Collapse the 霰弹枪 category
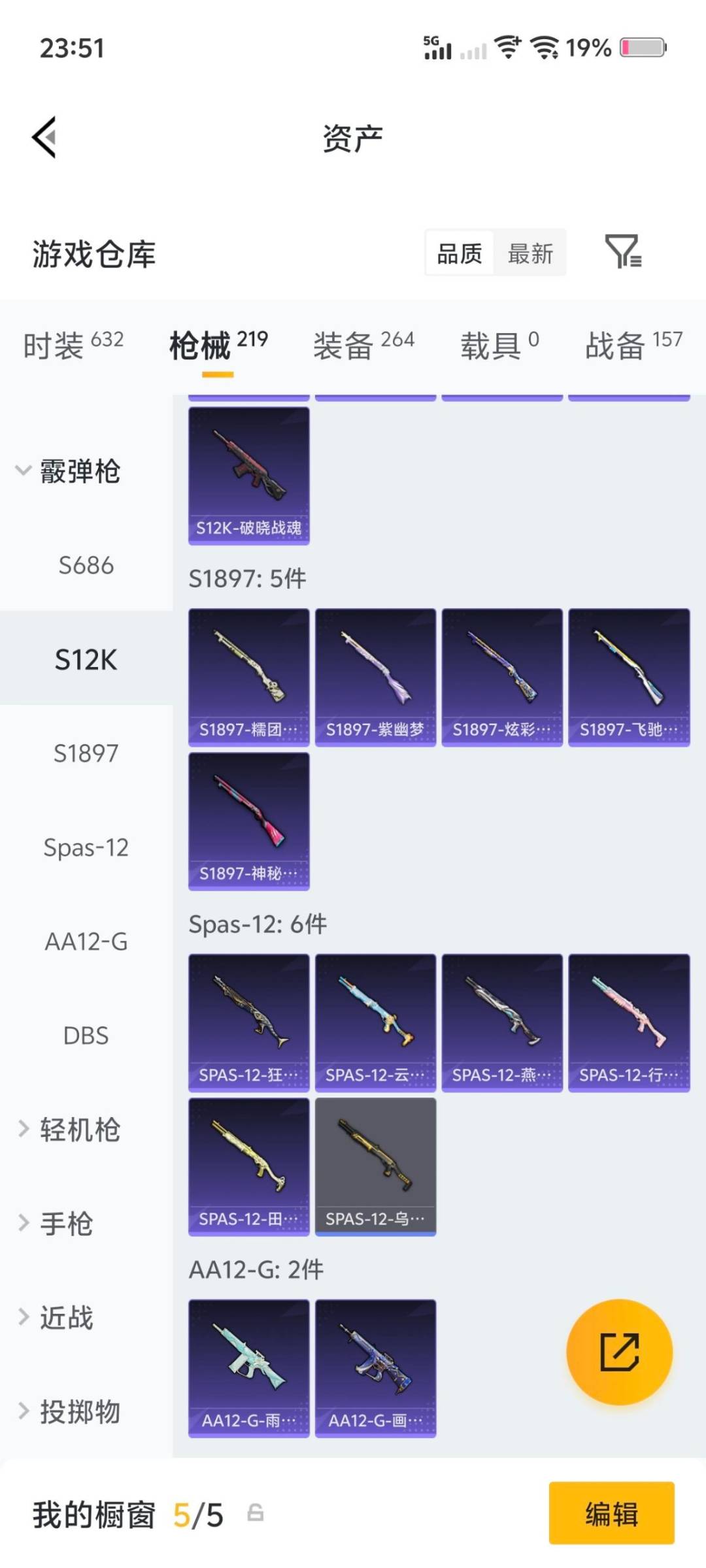Viewport: 706px width, 1568px height. [x=68, y=471]
